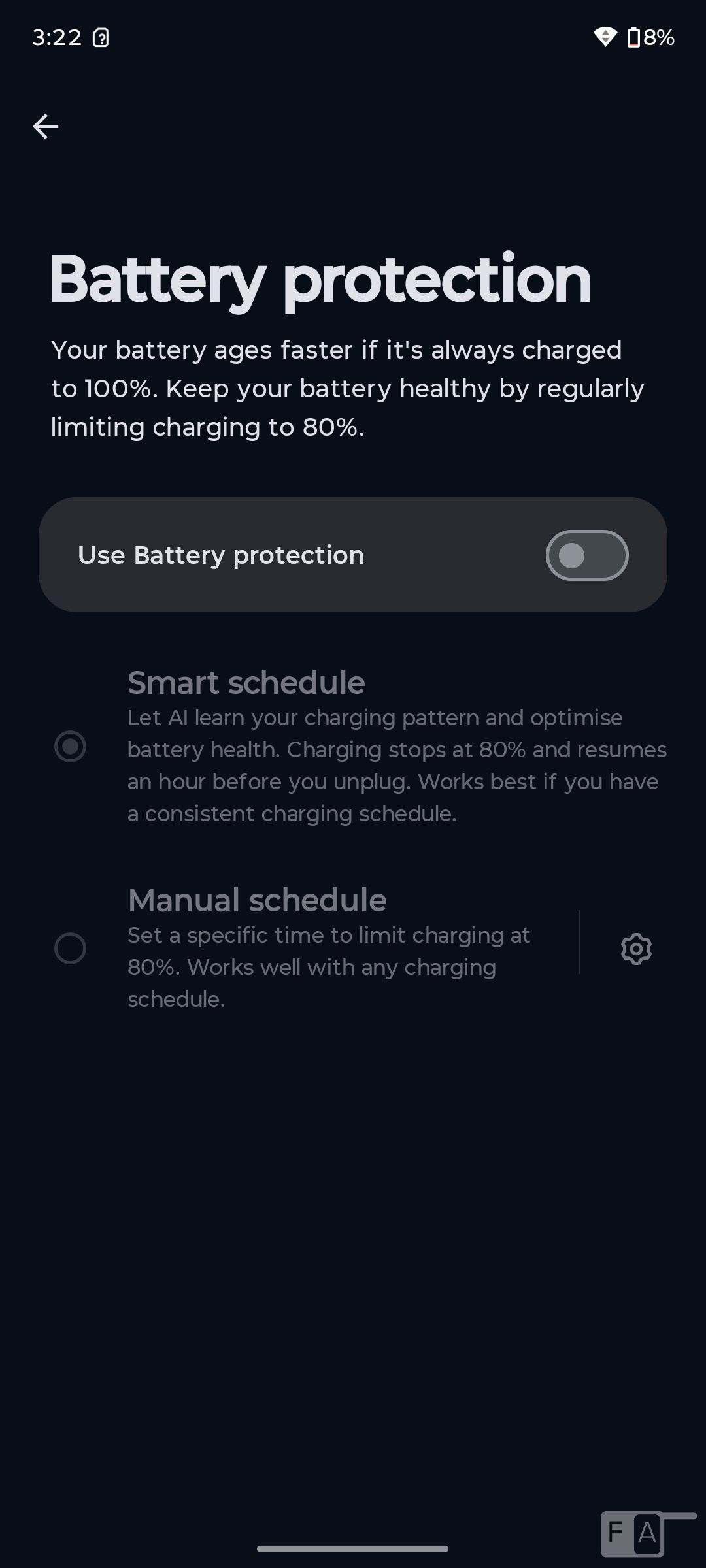Choose the Manual schedule radio button
This screenshot has width=706, height=1568.
(x=71, y=948)
